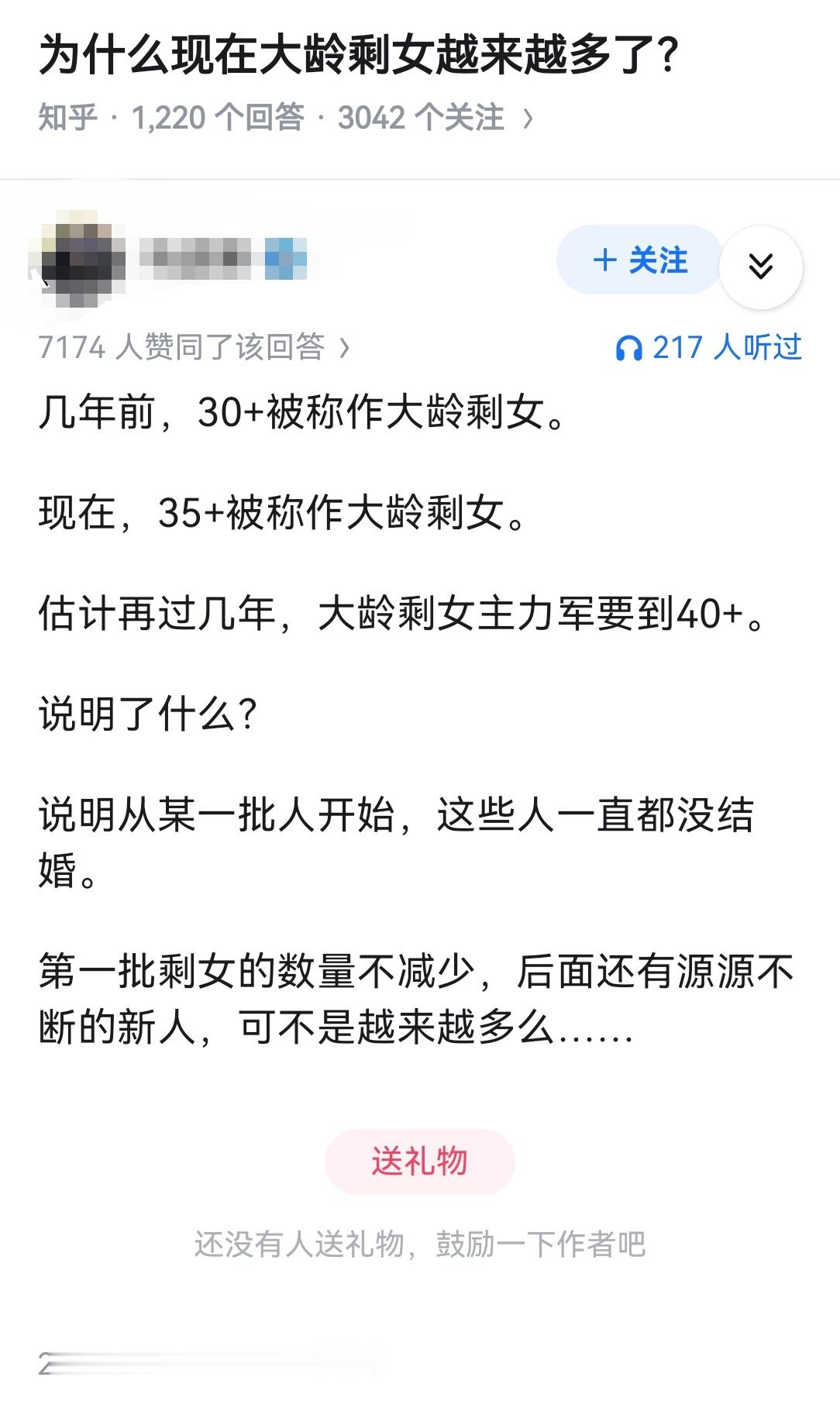The width and height of the screenshot is (840, 1401).
Task: Click the 送礼物 gift button
Action: [419, 1160]
